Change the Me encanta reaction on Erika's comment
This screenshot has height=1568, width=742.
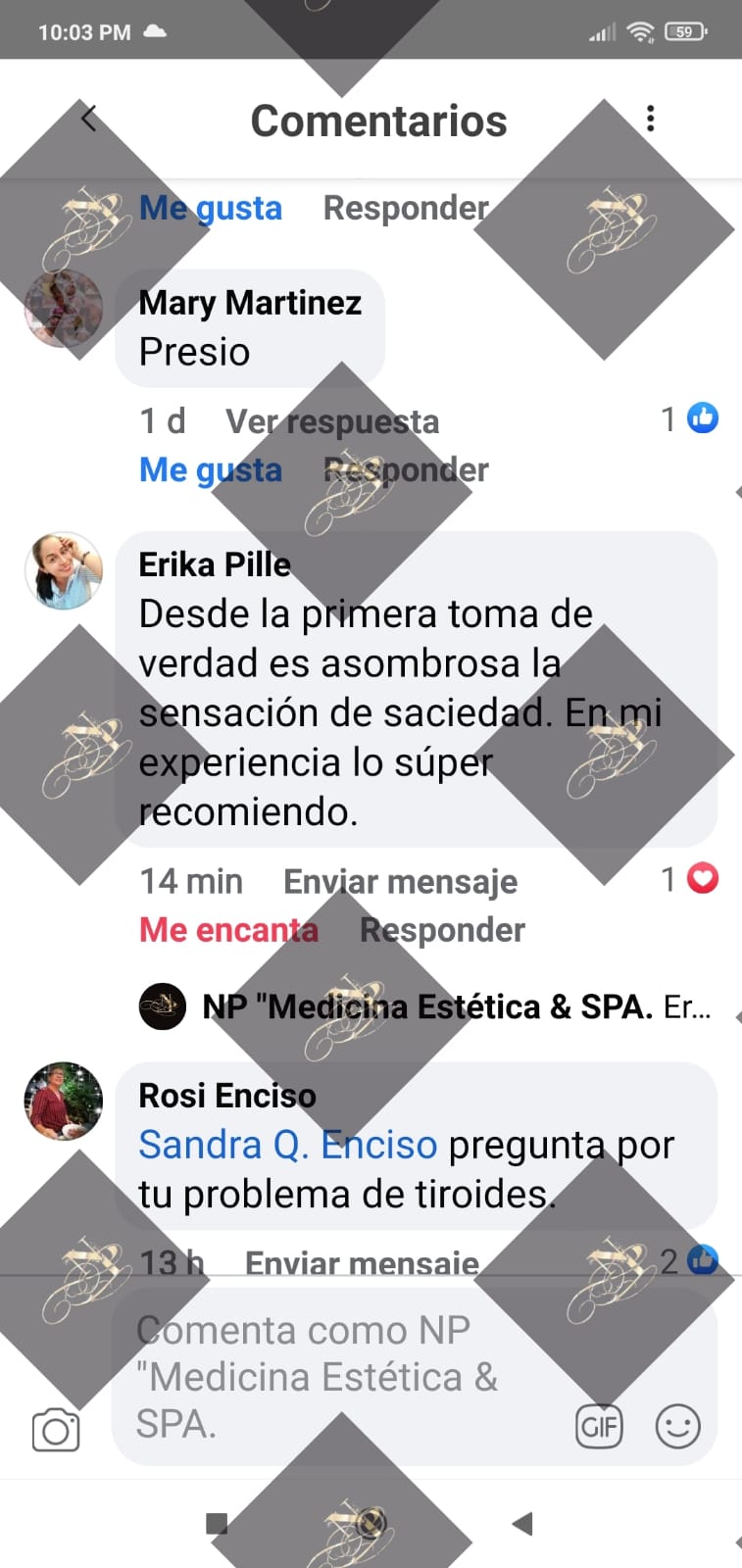[228, 930]
